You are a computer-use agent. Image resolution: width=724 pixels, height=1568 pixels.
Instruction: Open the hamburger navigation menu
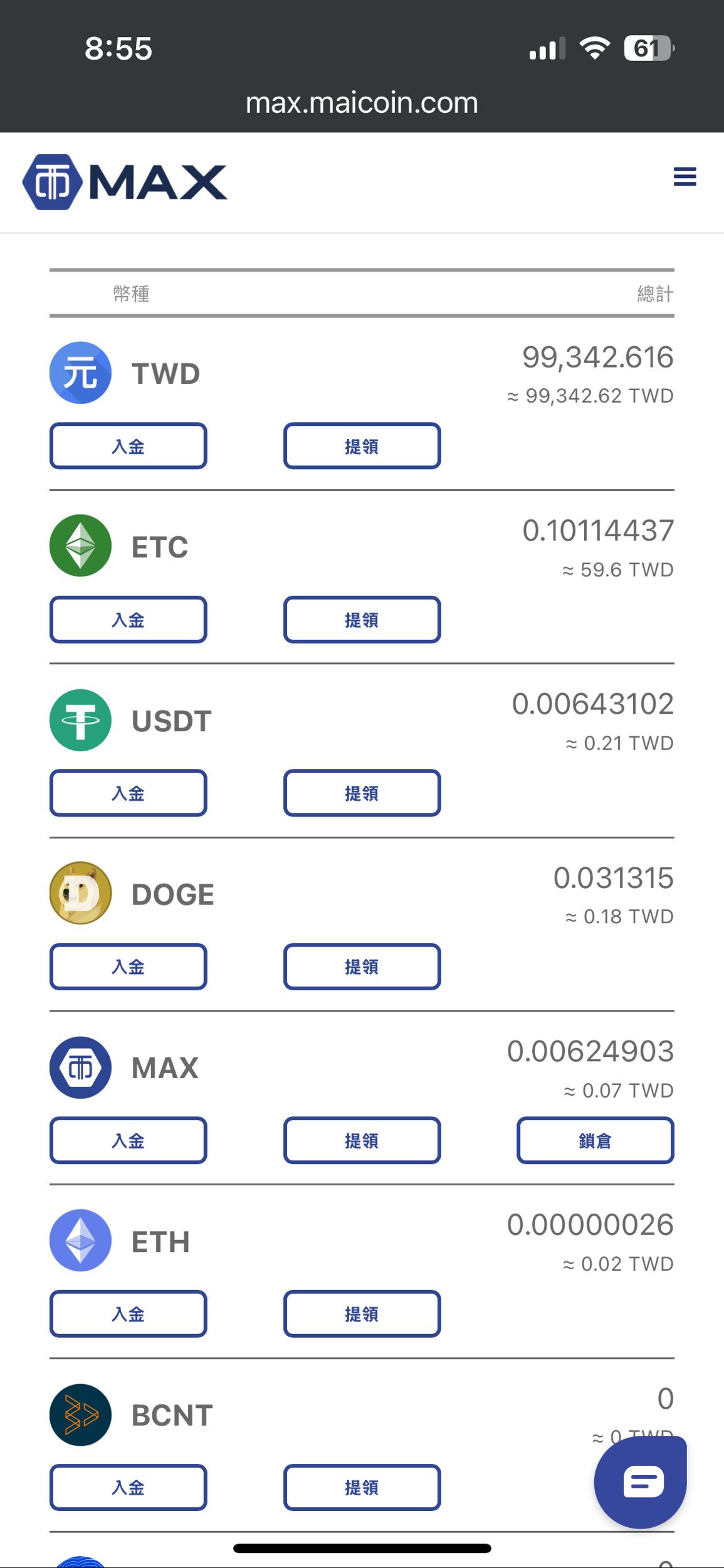[685, 177]
